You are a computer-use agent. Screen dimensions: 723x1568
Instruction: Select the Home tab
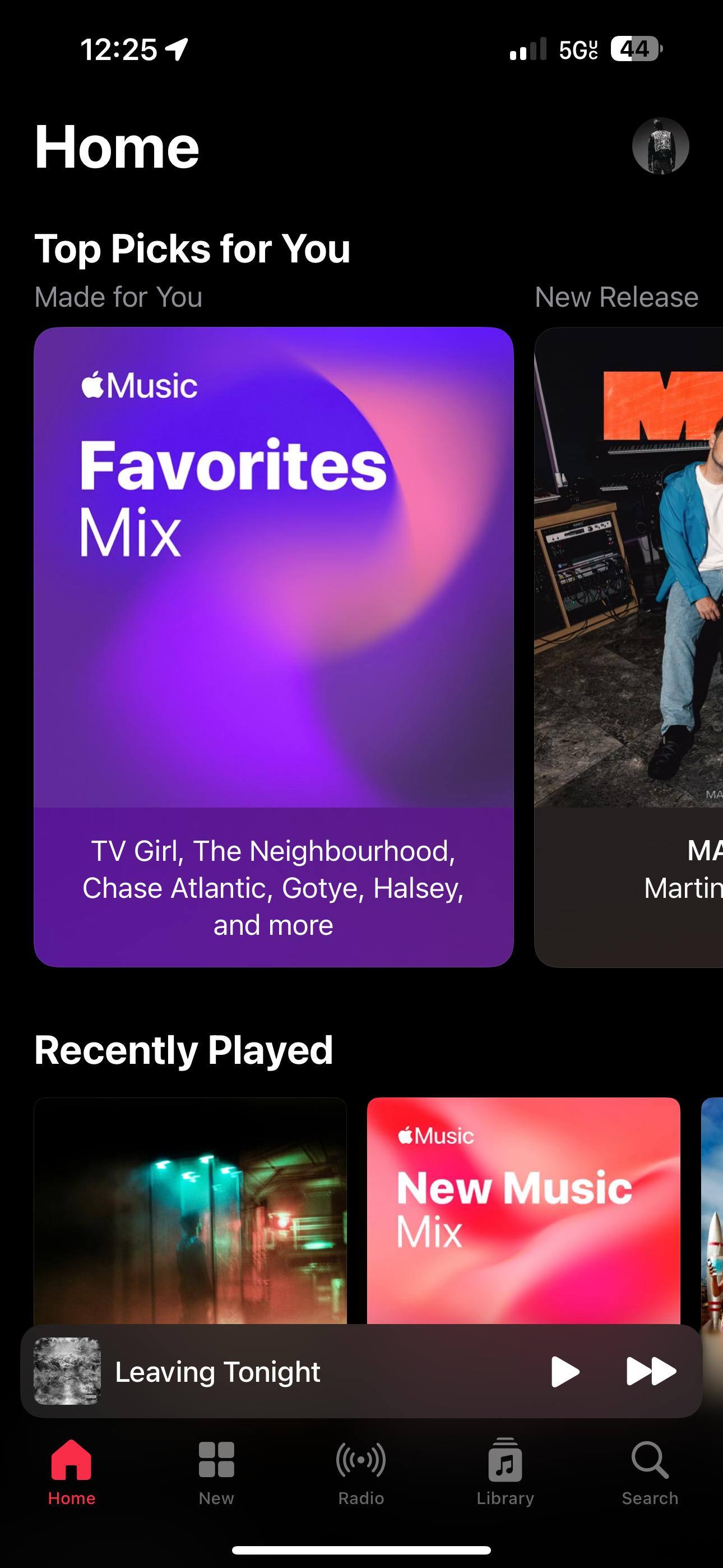coord(72,1473)
